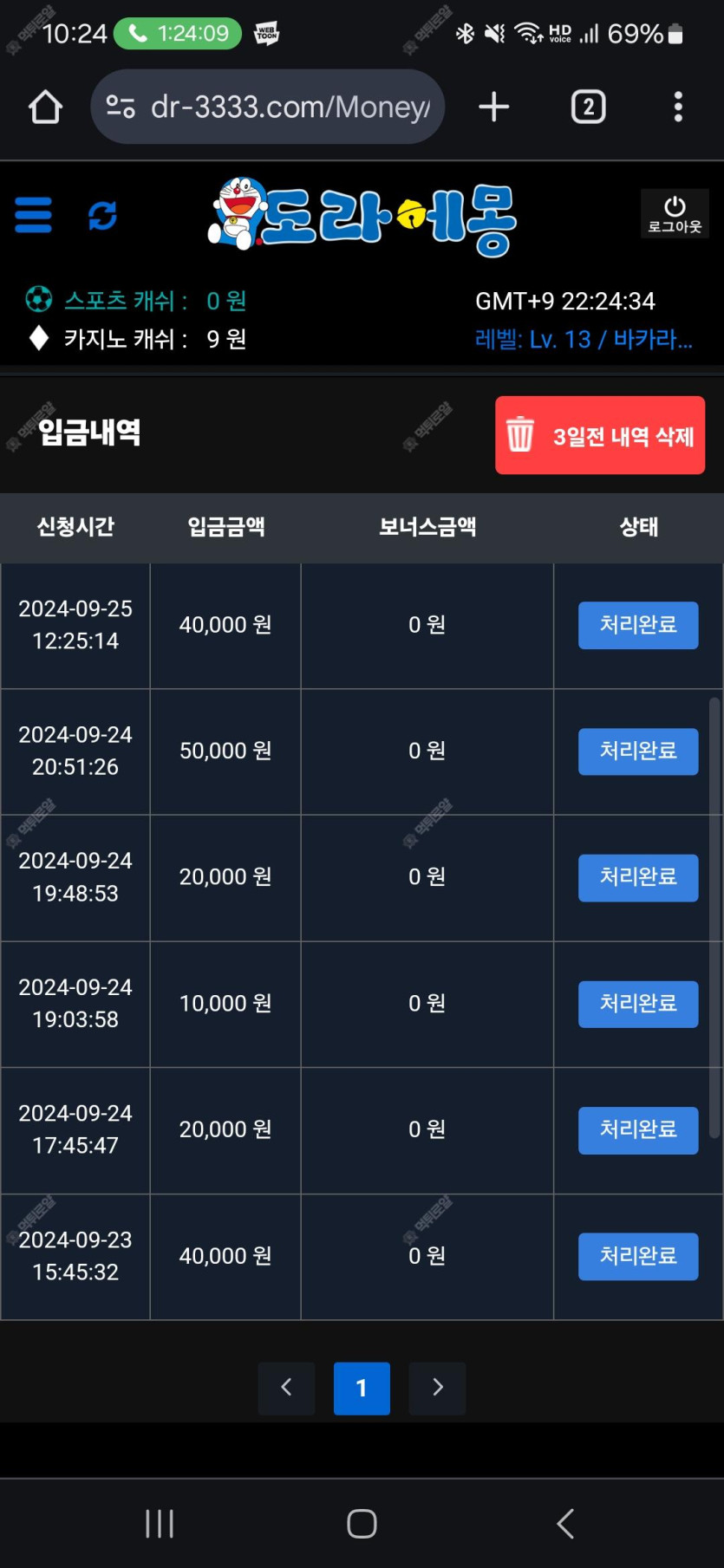Screen dimensions: 724x1568
Task: Select page 1 in pagination
Action: coord(362,1388)
